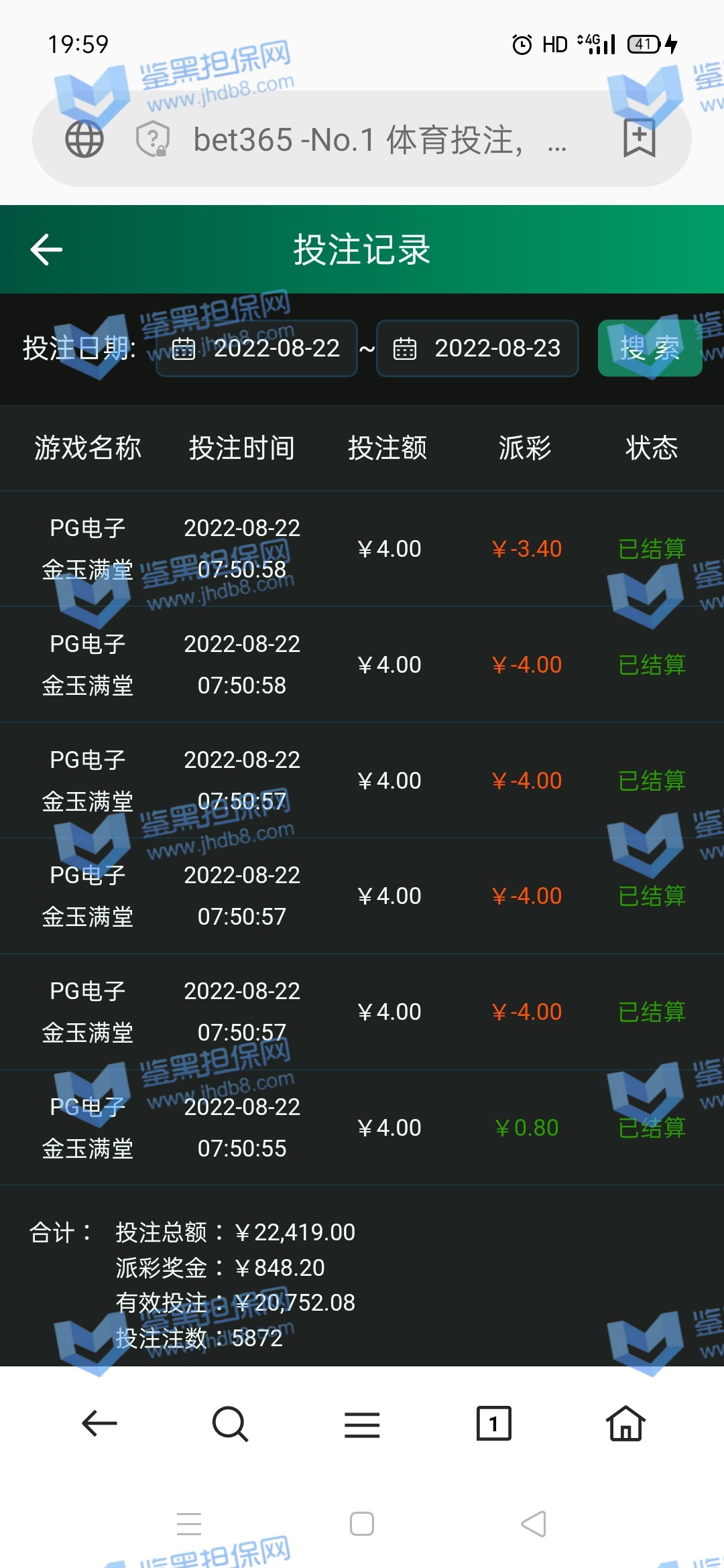
Task: Open the browser menu
Action: 362,1423
